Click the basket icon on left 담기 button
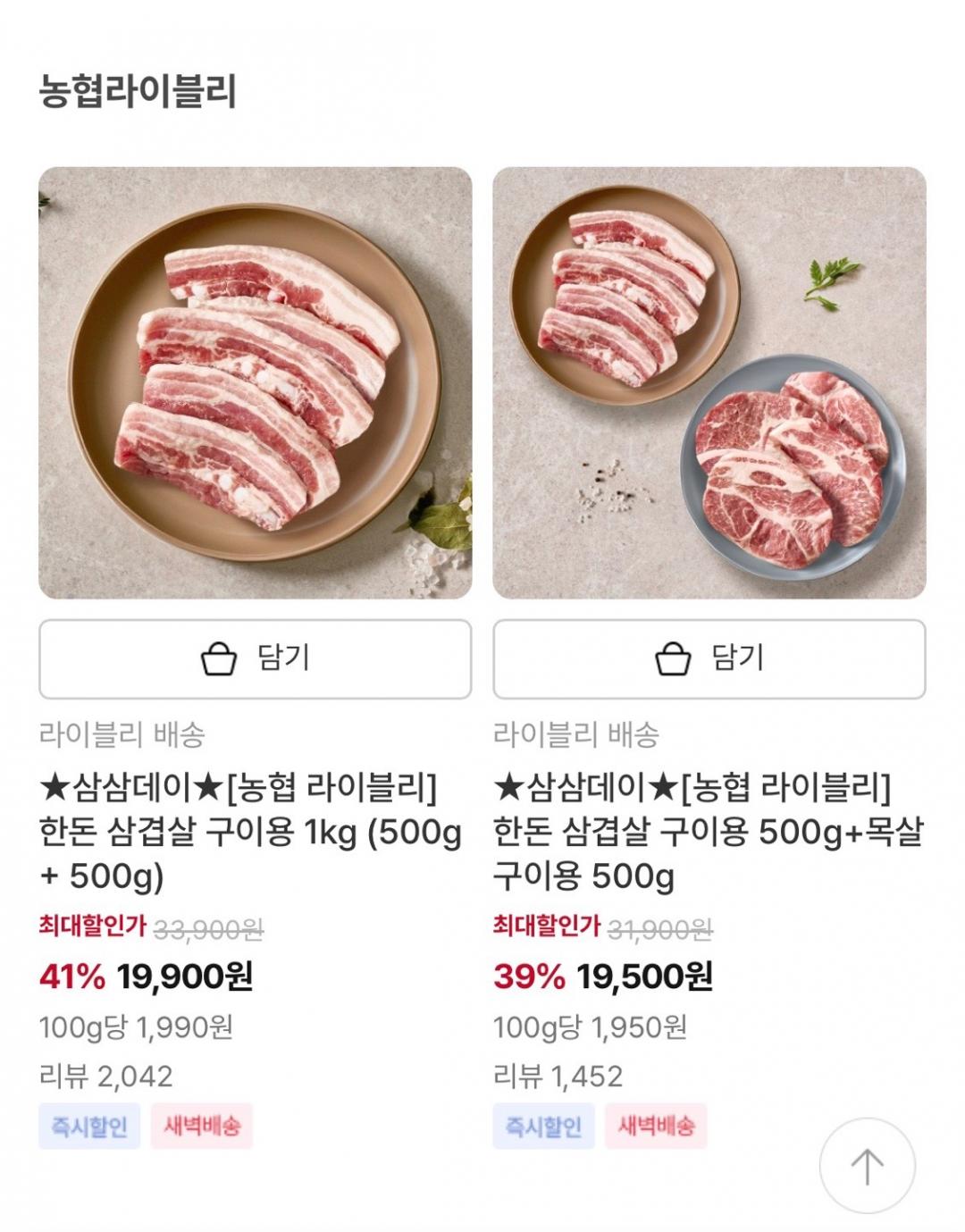Screen dimensions: 965x1232 [221, 661]
